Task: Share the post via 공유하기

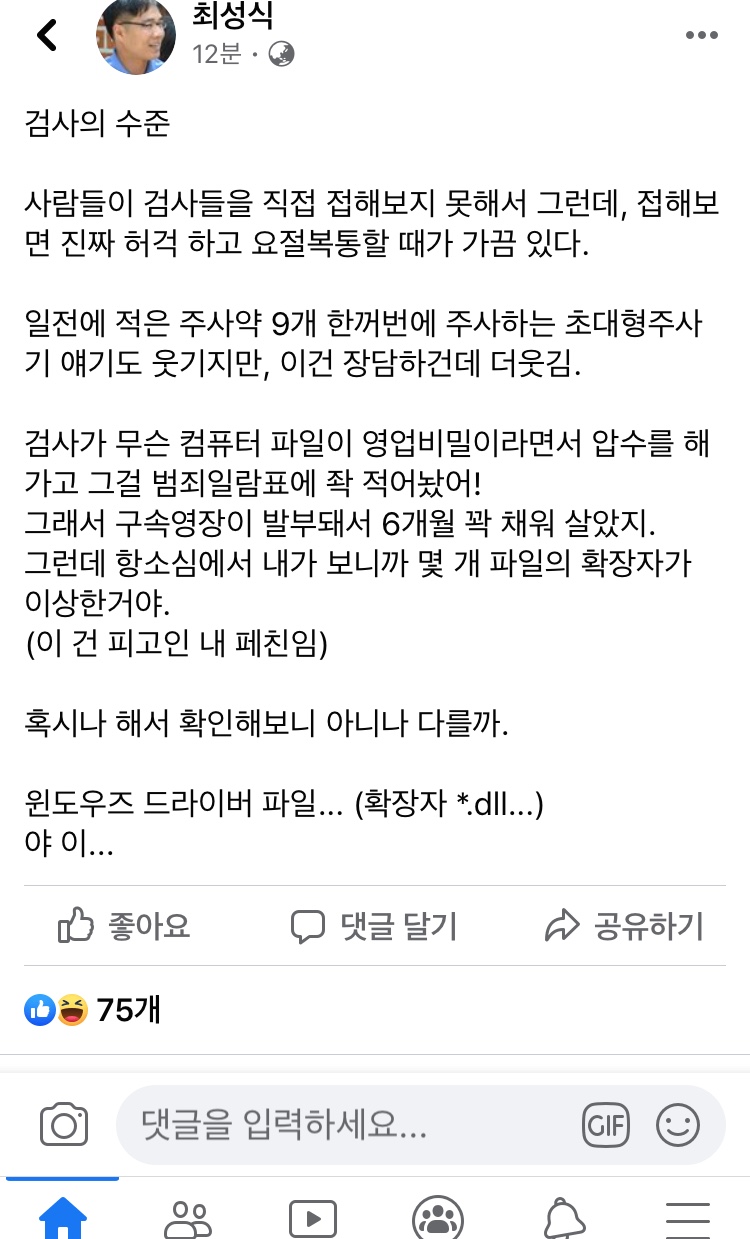Action: (624, 926)
